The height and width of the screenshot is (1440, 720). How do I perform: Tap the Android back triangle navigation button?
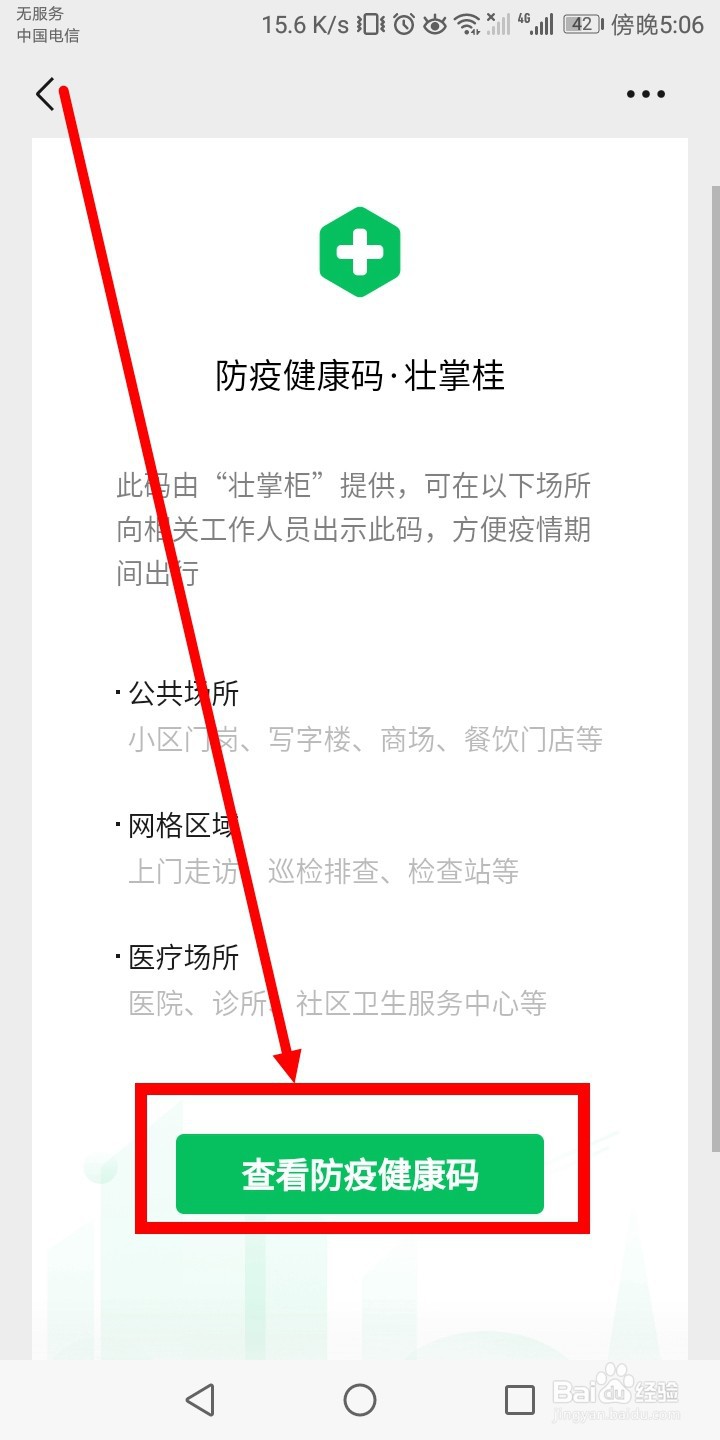(x=201, y=1400)
